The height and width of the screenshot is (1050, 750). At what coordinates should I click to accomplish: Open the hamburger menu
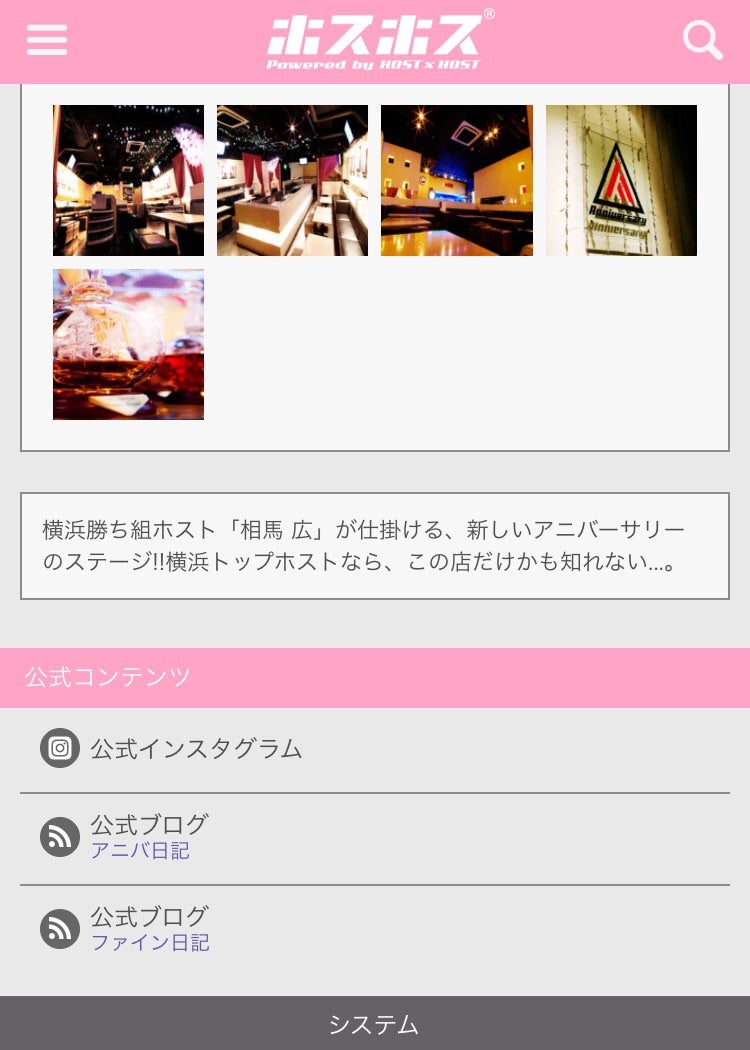[x=47, y=40]
